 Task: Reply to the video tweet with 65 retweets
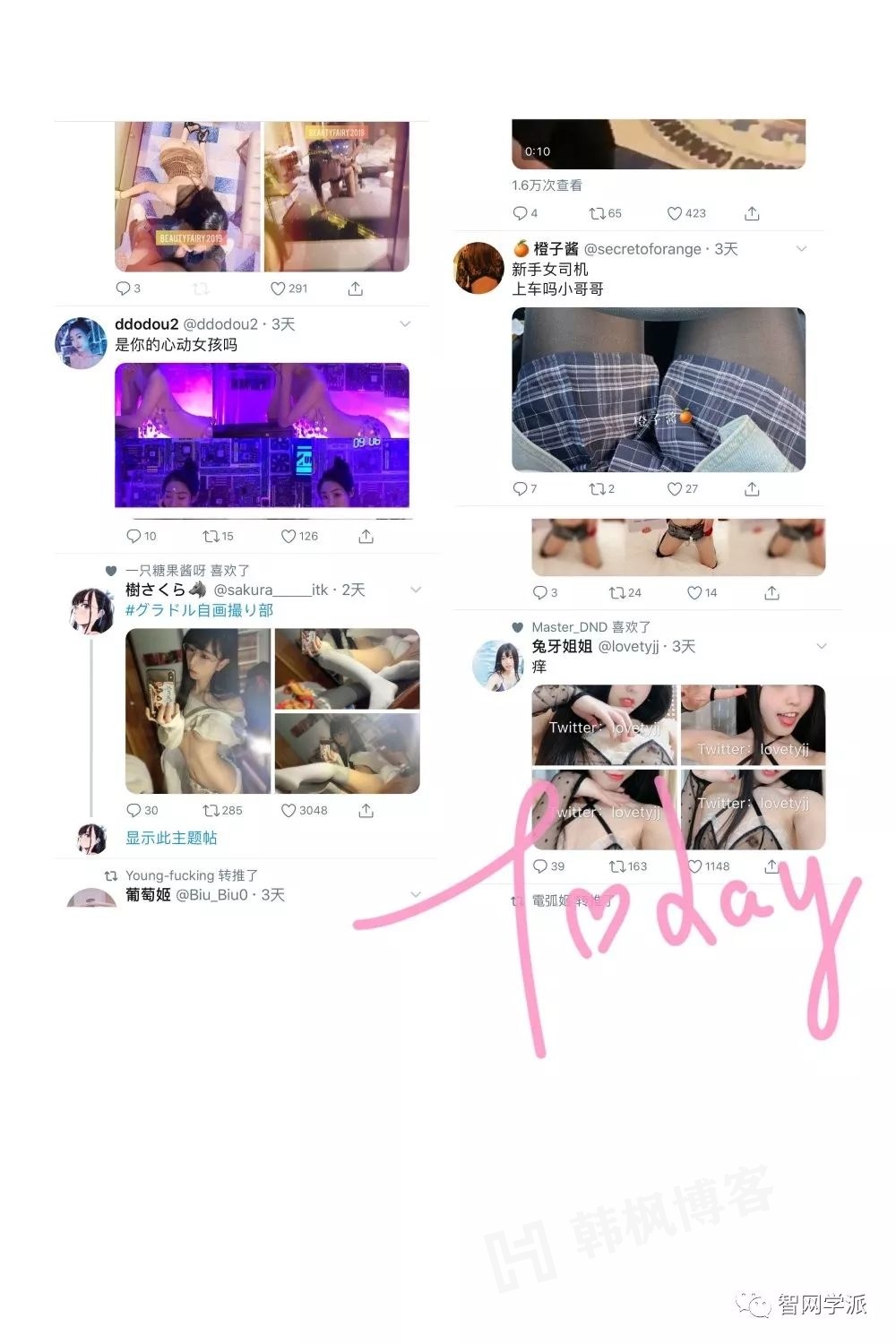point(521,213)
